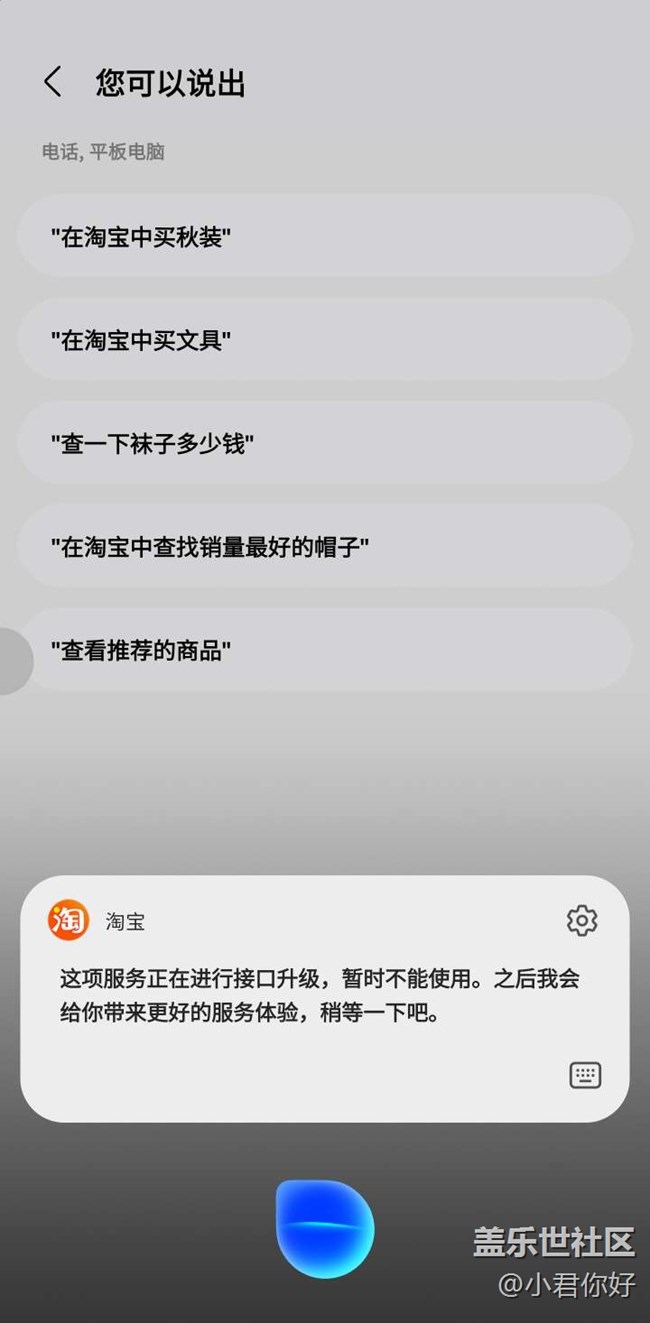Go back from 您可以说出 screen
The height and width of the screenshot is (1323, 650).
(x=53, y=83)
